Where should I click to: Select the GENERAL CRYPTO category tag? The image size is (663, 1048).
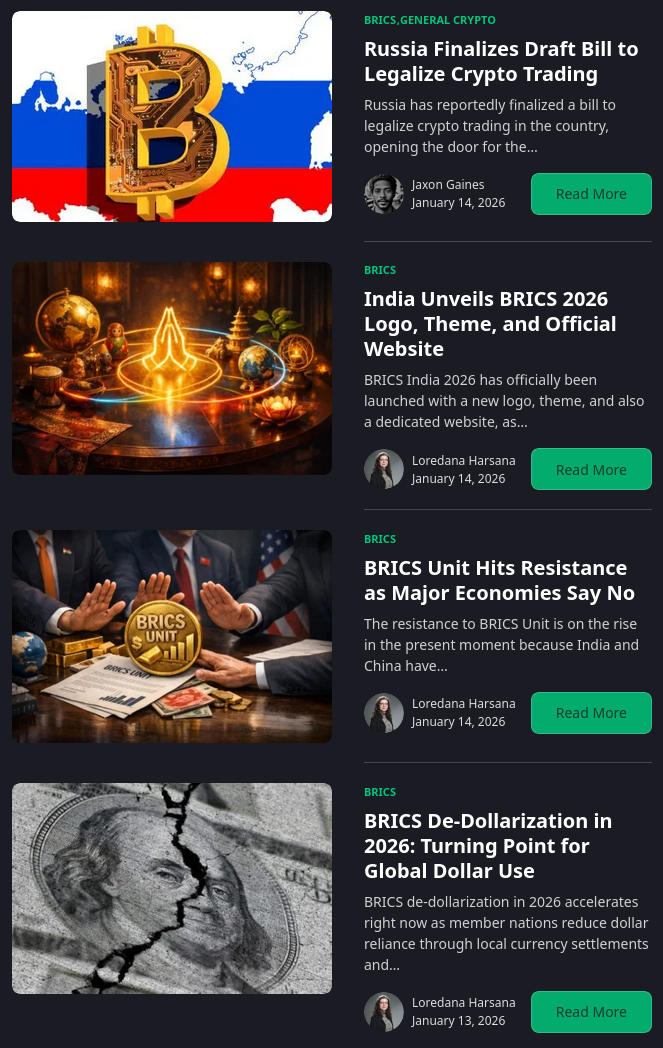coord(448,20)
